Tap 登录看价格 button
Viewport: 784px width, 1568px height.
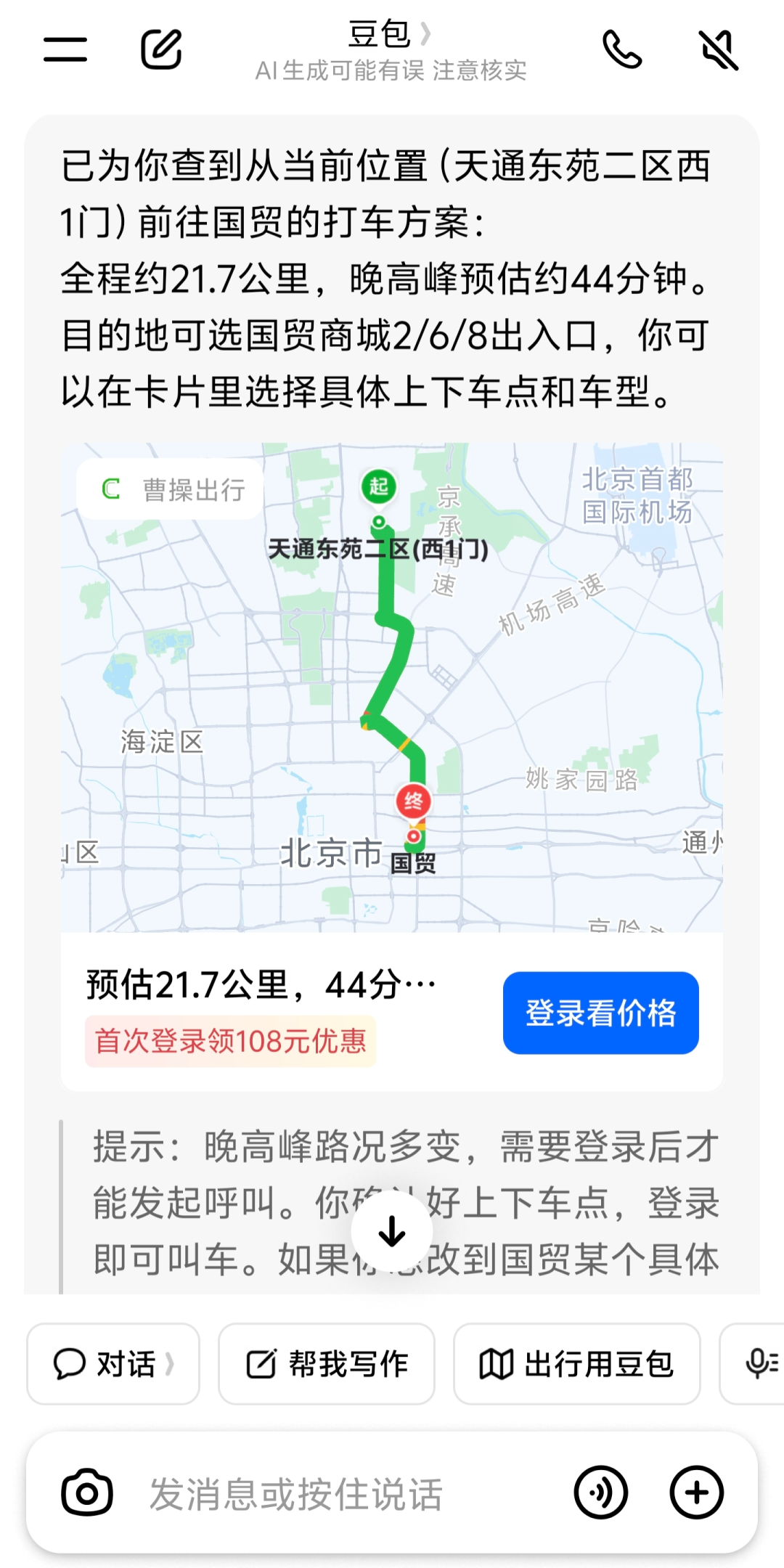pos(600,1013)
